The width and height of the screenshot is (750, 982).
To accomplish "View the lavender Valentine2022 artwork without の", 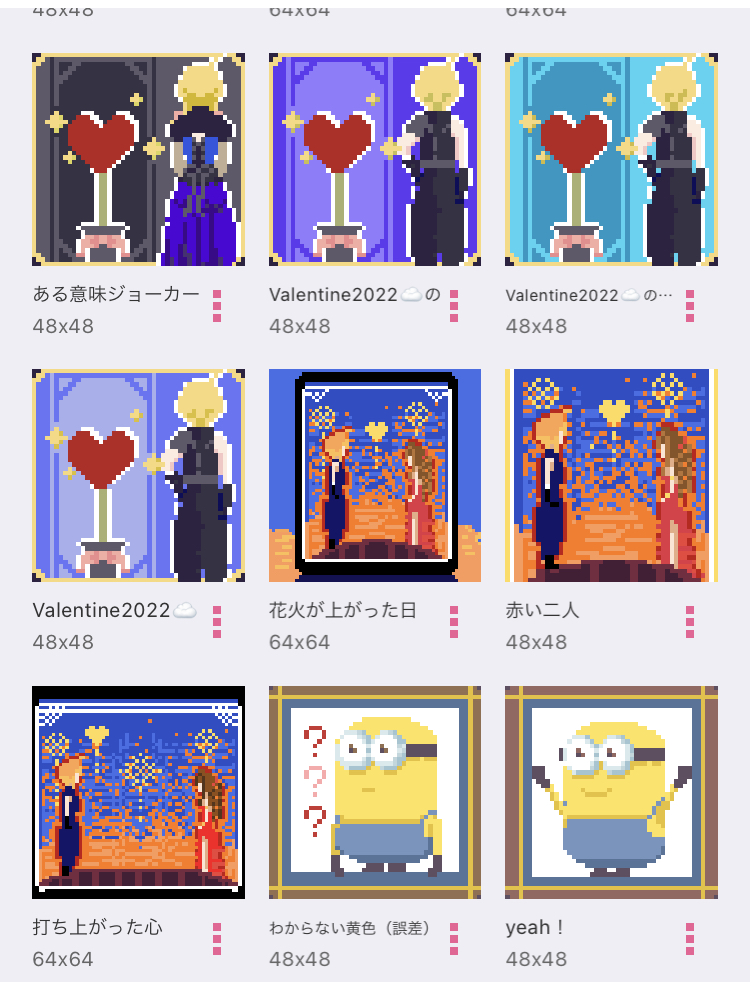I will [x=138, y=475].
